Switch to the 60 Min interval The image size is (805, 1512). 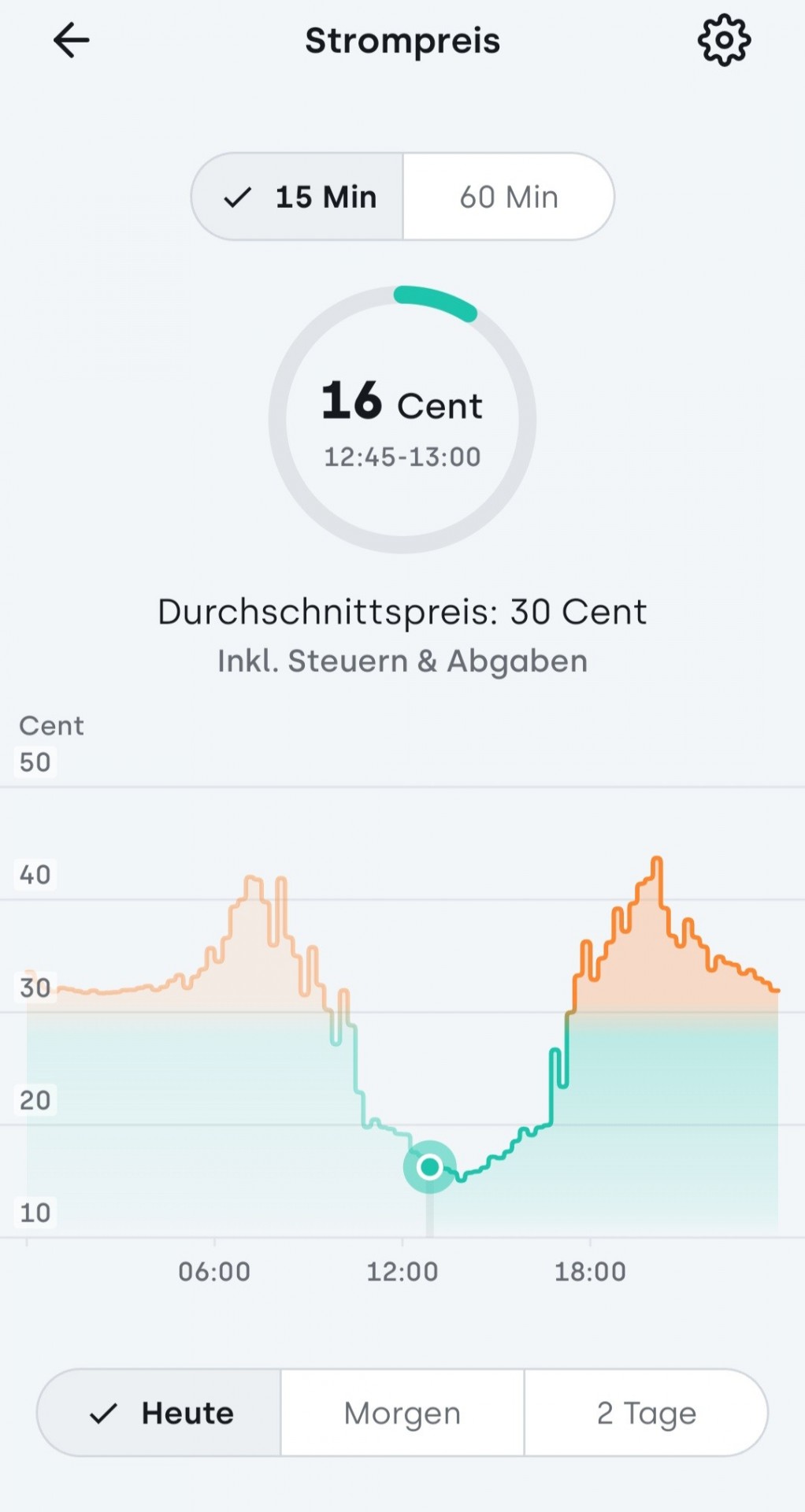(x=509, y=197)
